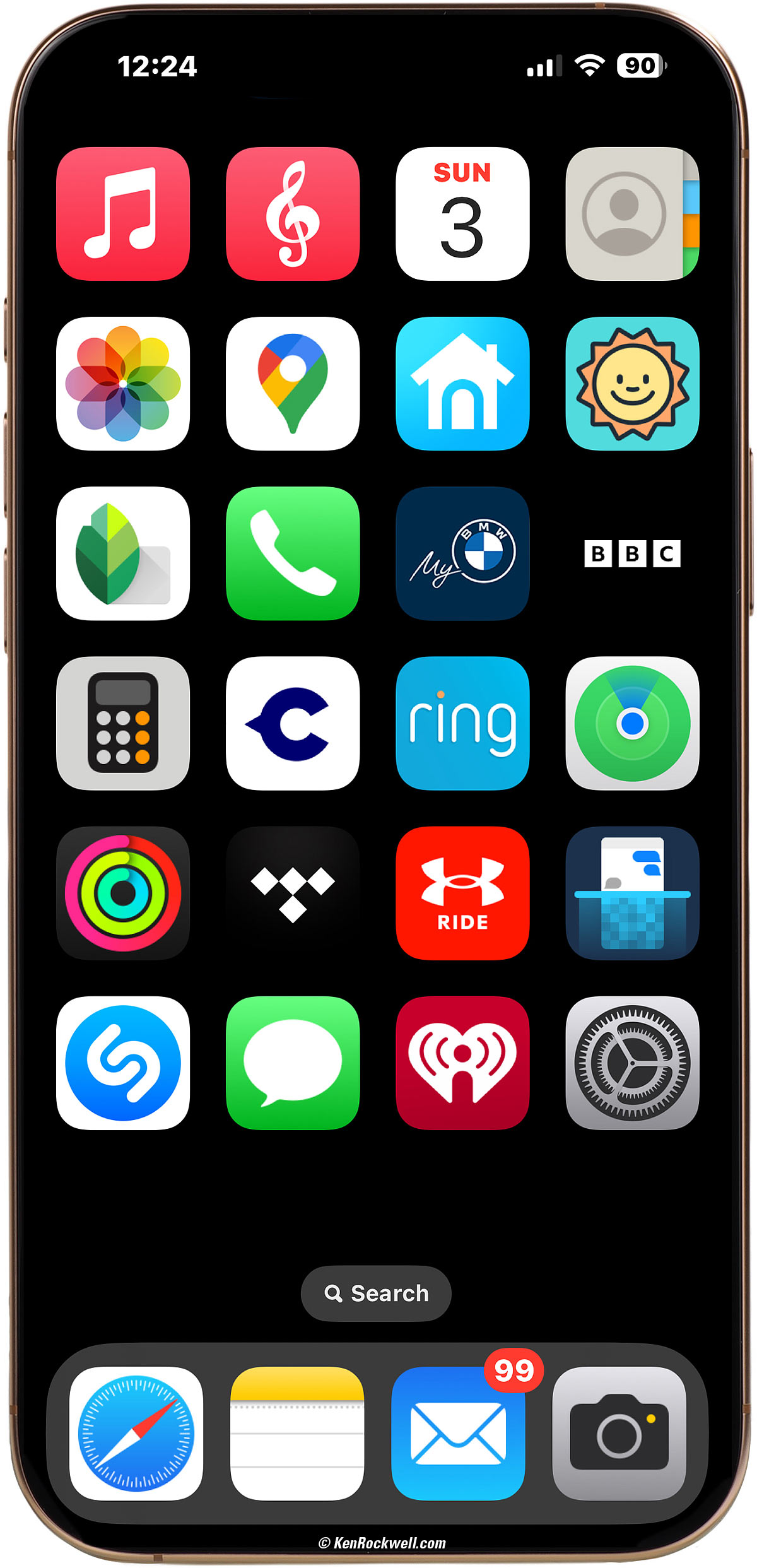757x1568 pixels.
Task: Launch the Ring app
Action: [x=462, y=722]
